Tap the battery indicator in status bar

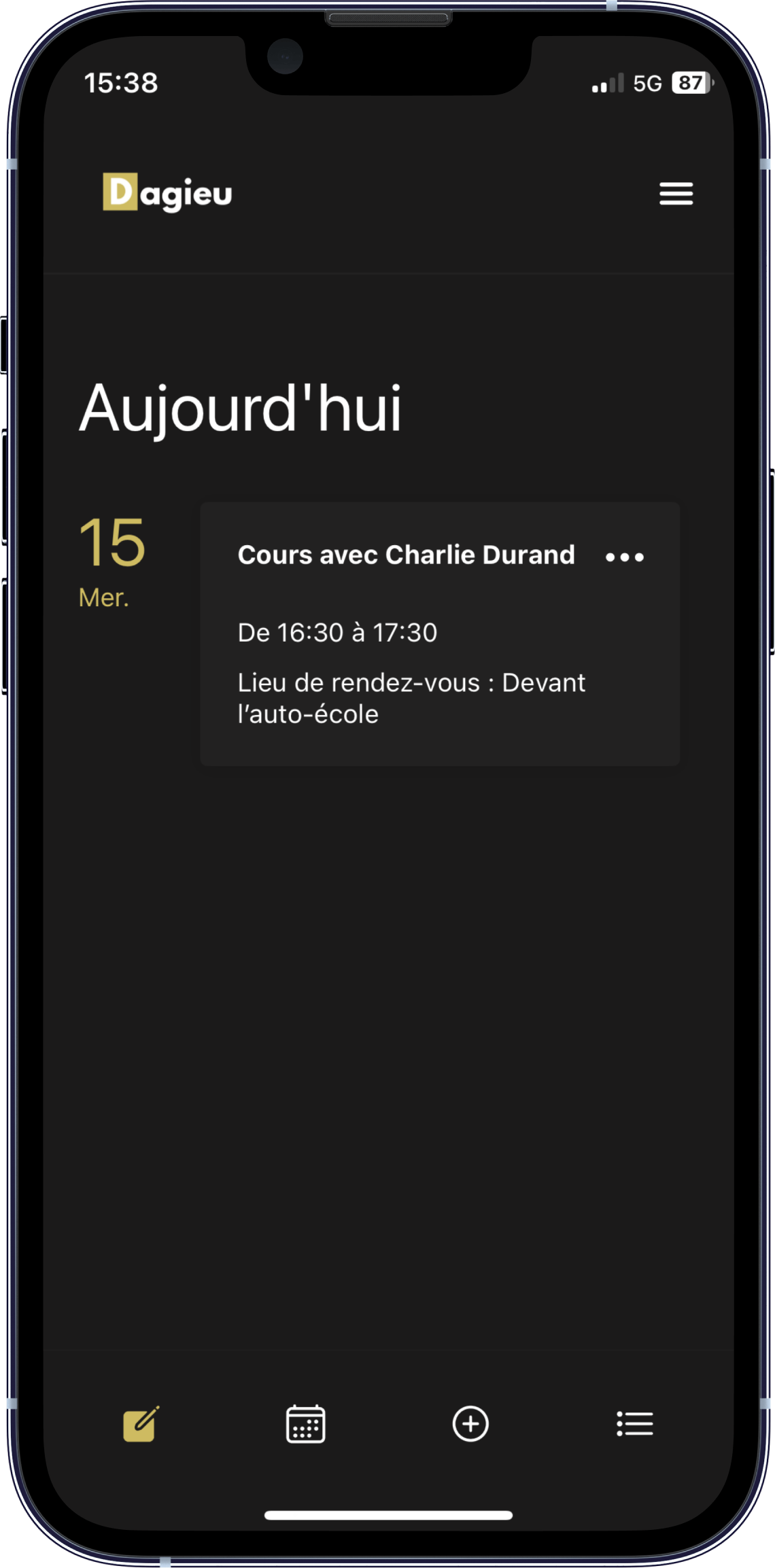(690, 82)
